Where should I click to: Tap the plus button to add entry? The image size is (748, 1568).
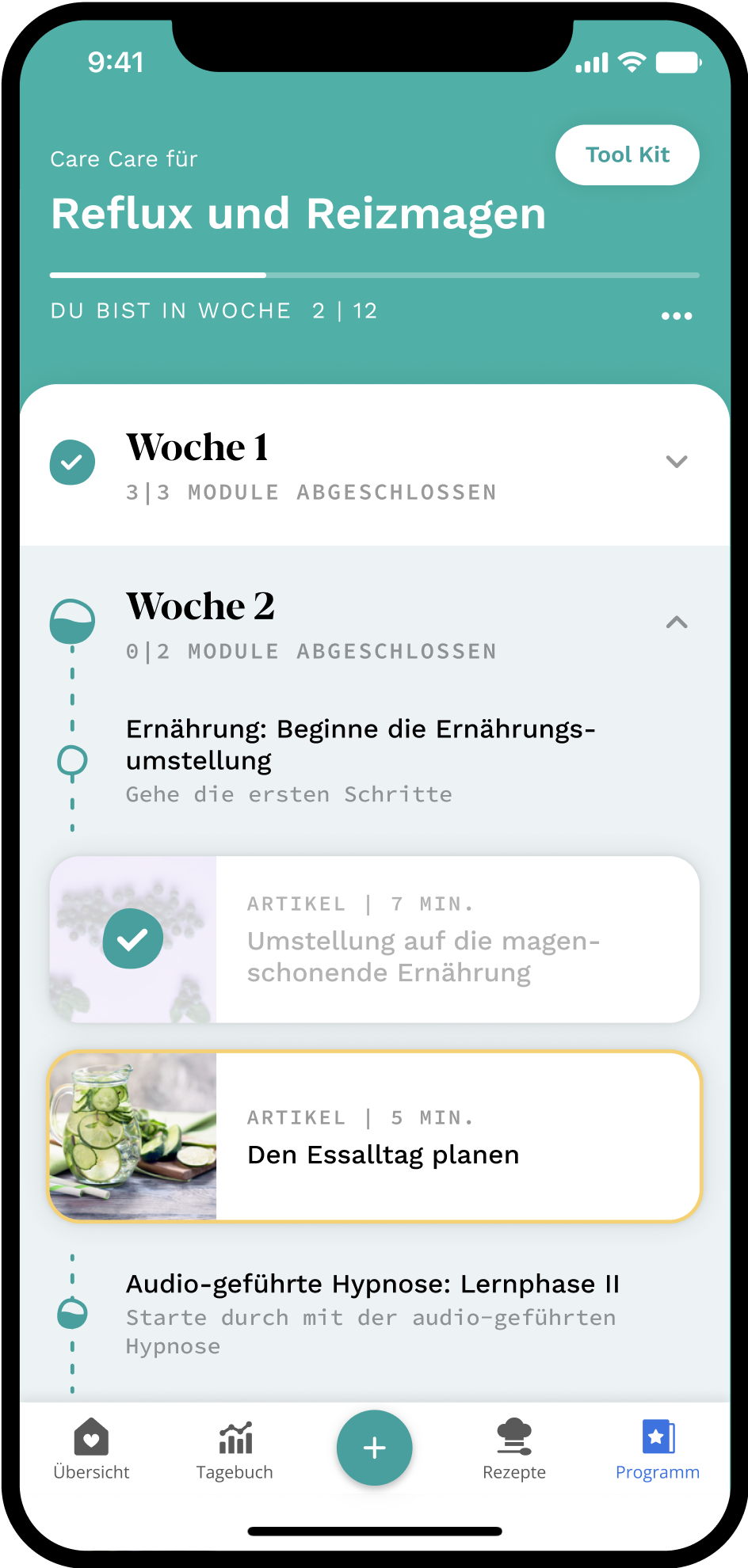(x=374, y=1448)
